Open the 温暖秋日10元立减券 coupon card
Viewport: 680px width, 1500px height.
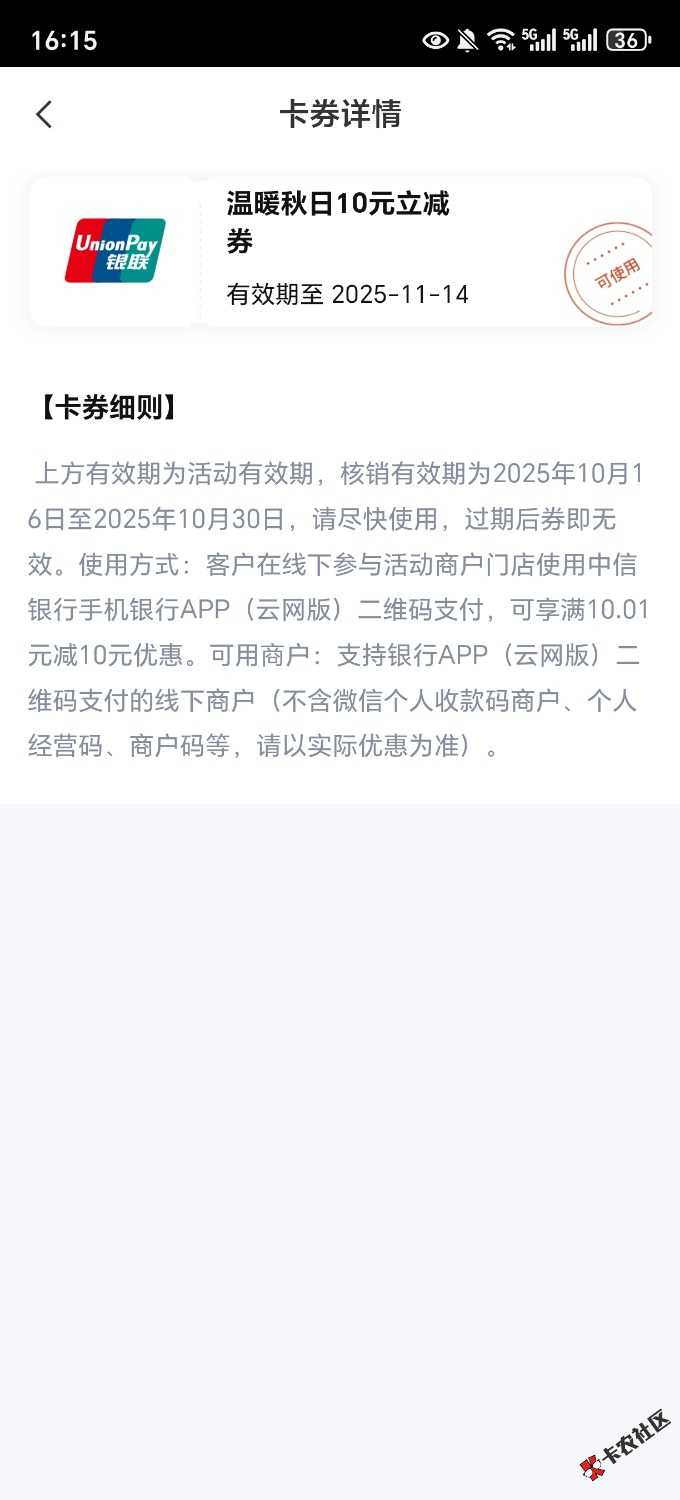coord(340,252)
